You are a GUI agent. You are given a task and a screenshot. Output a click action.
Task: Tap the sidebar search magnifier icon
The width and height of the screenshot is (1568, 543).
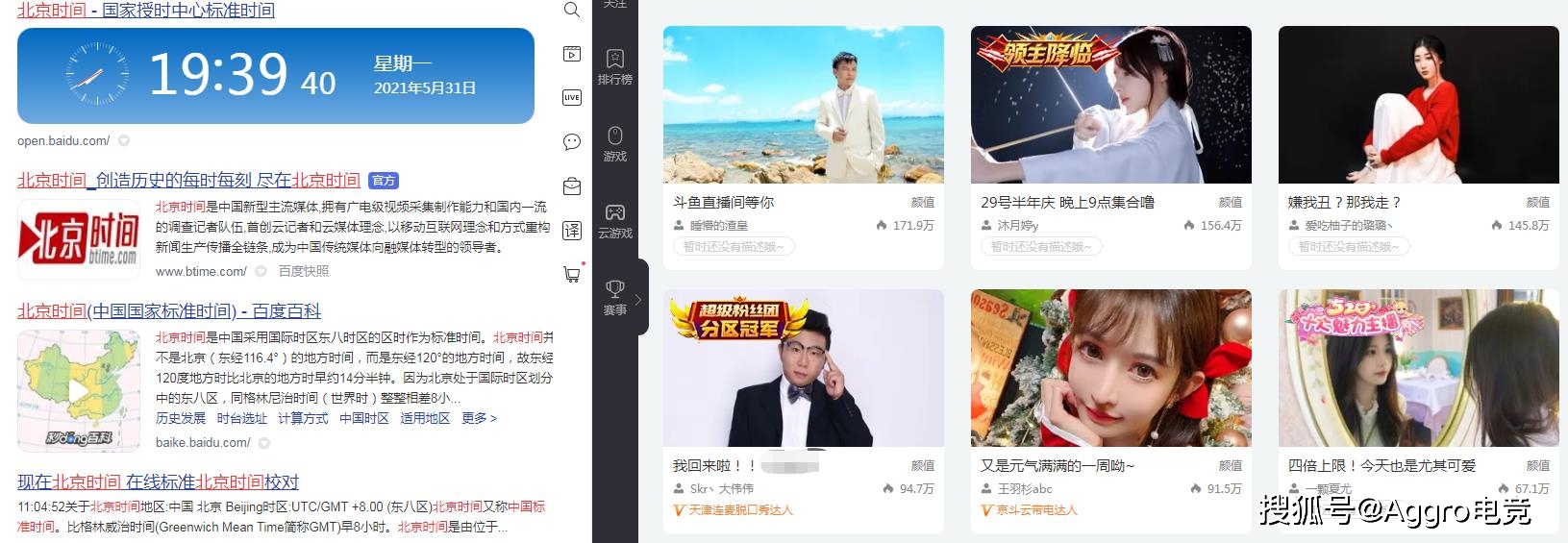(x=571, y=11)
